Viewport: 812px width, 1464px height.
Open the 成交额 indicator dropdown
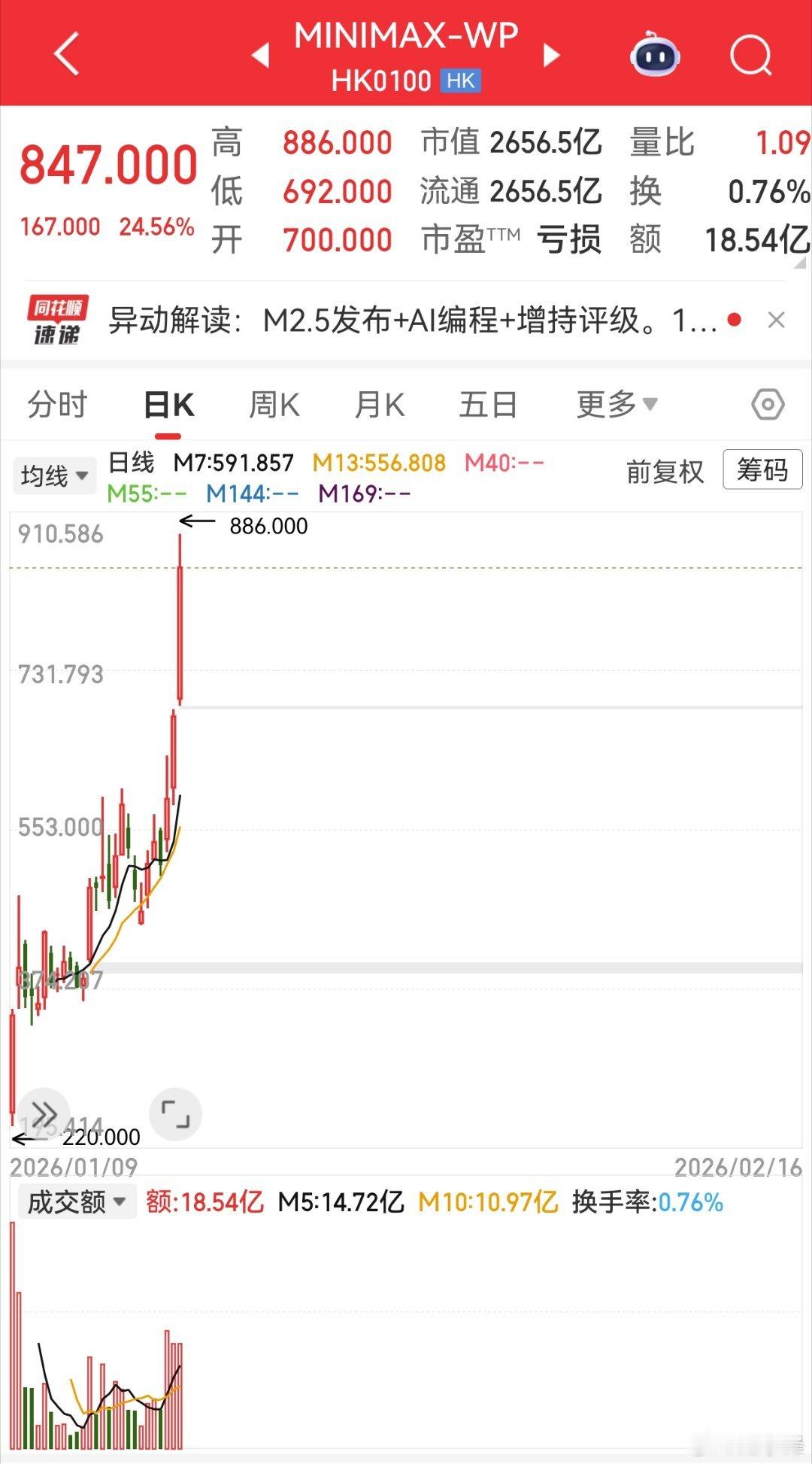pyautogui.click(x=77, y=1196)
